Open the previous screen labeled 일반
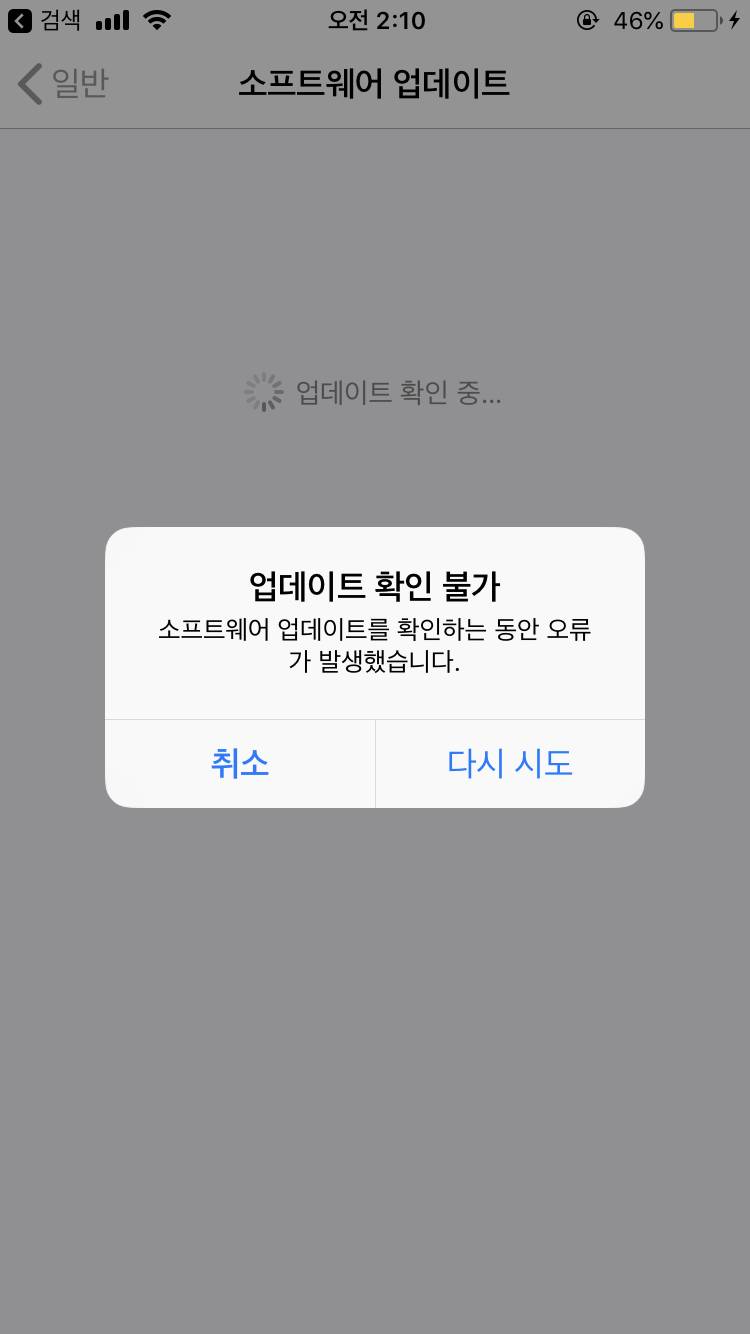 (x=74, y=85)
